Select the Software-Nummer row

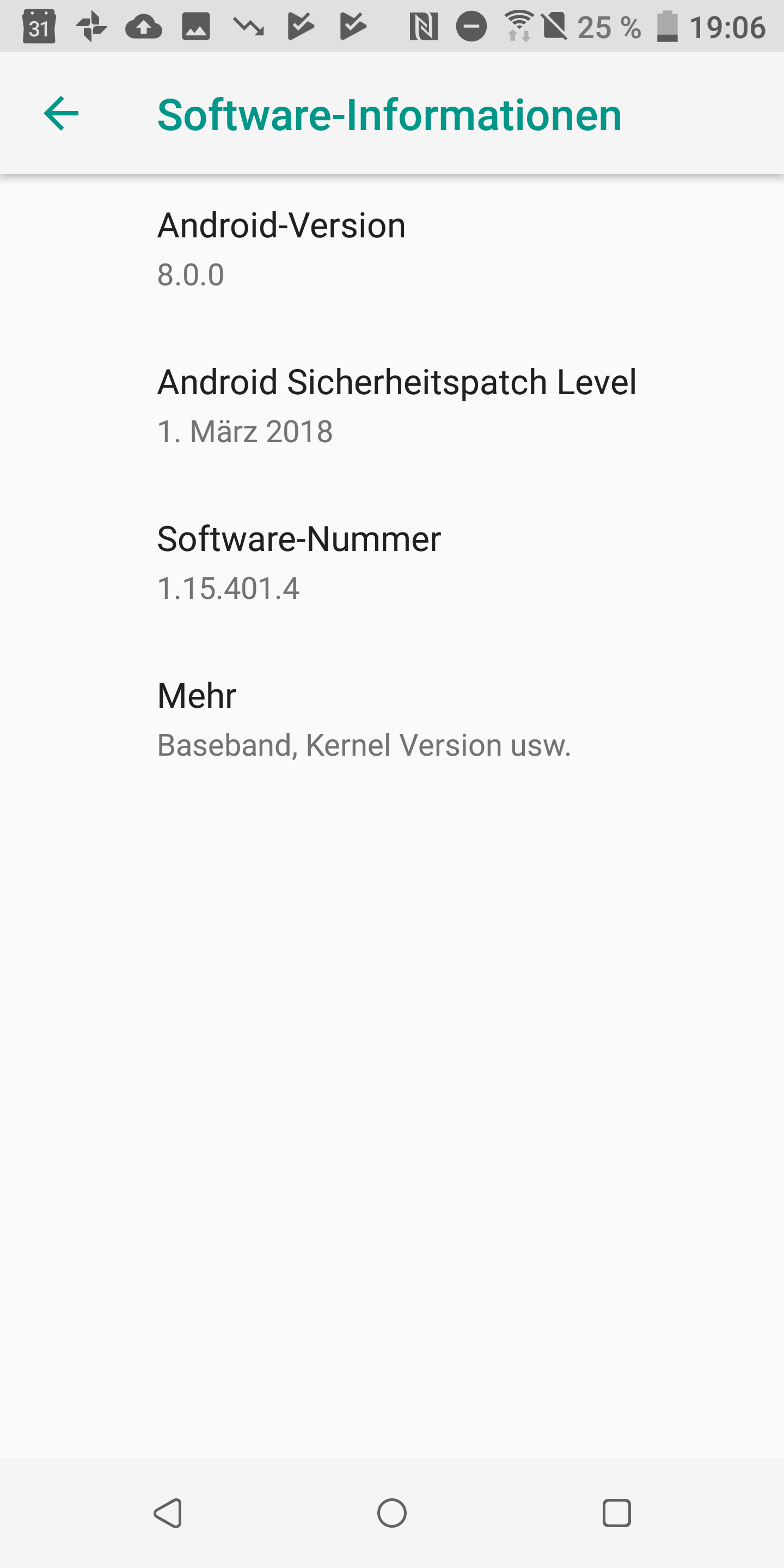392,563
